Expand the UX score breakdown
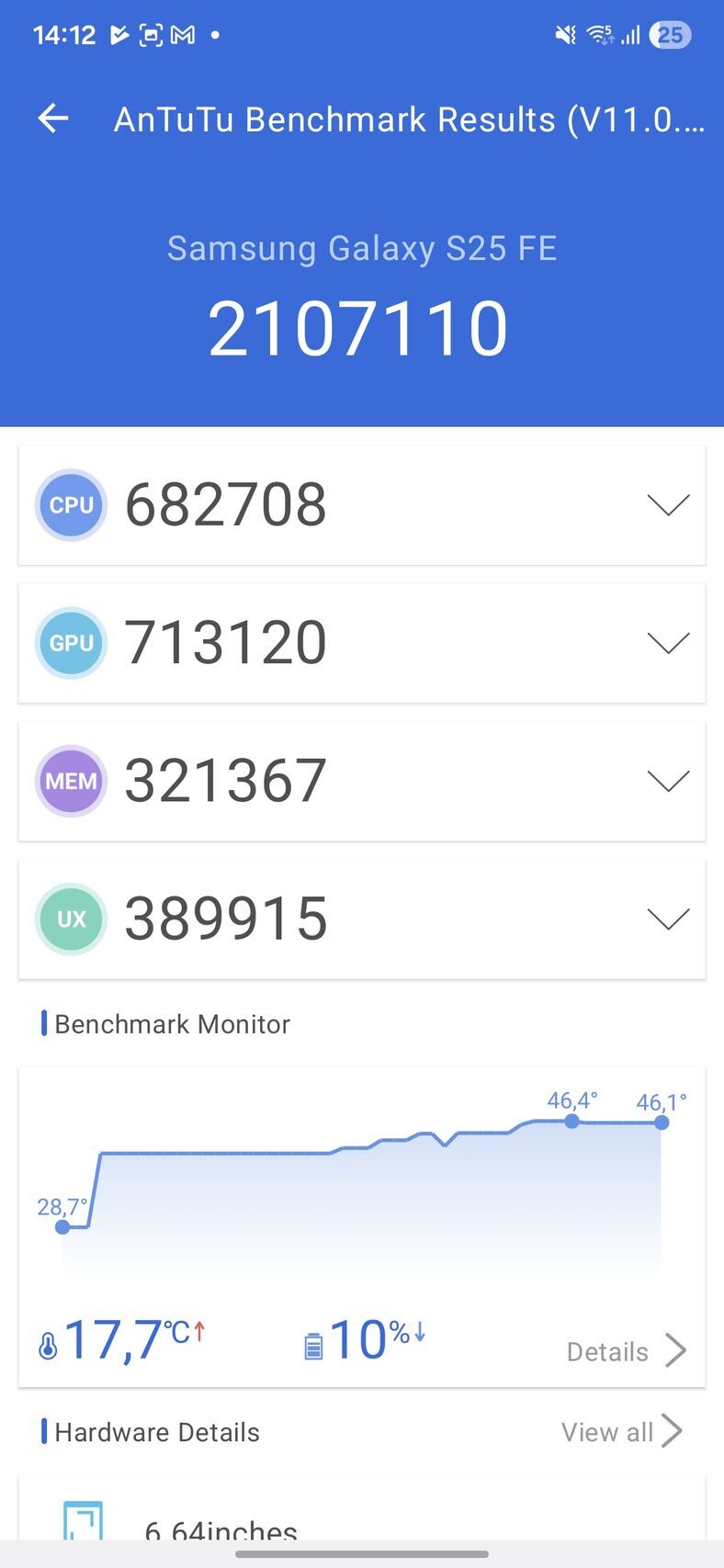This screenshot has height=1568, width=724. pyautogui.click(x=668, y=919)
